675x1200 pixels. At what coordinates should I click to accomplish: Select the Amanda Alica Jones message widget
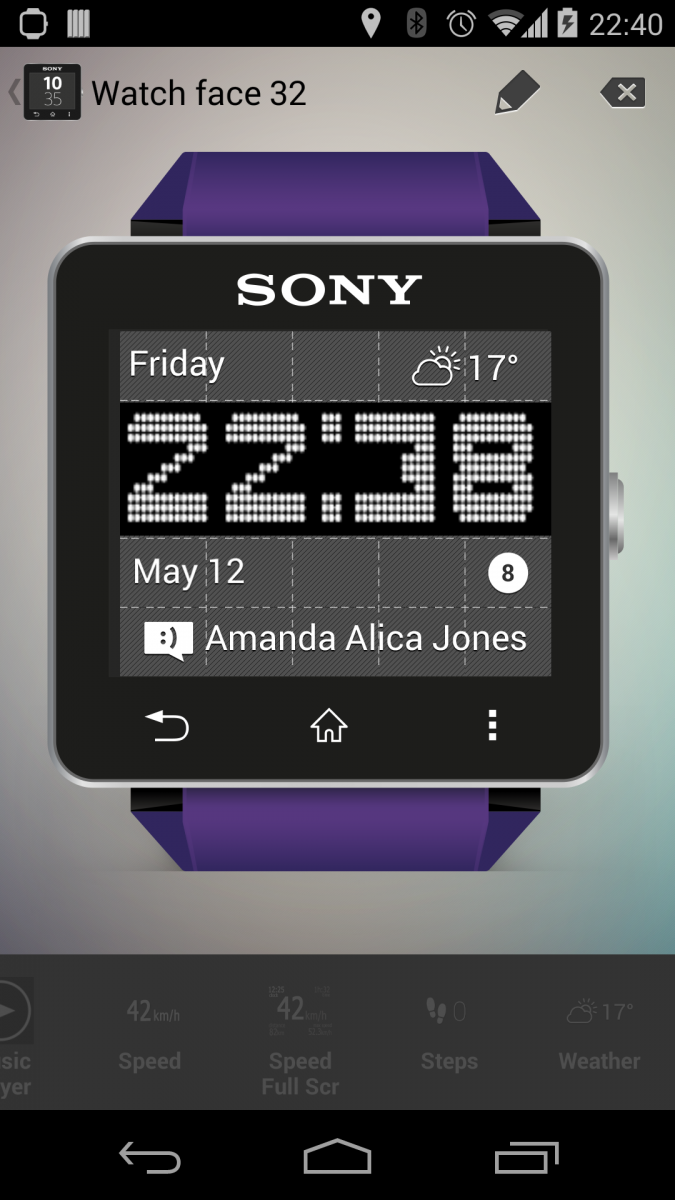336,639
